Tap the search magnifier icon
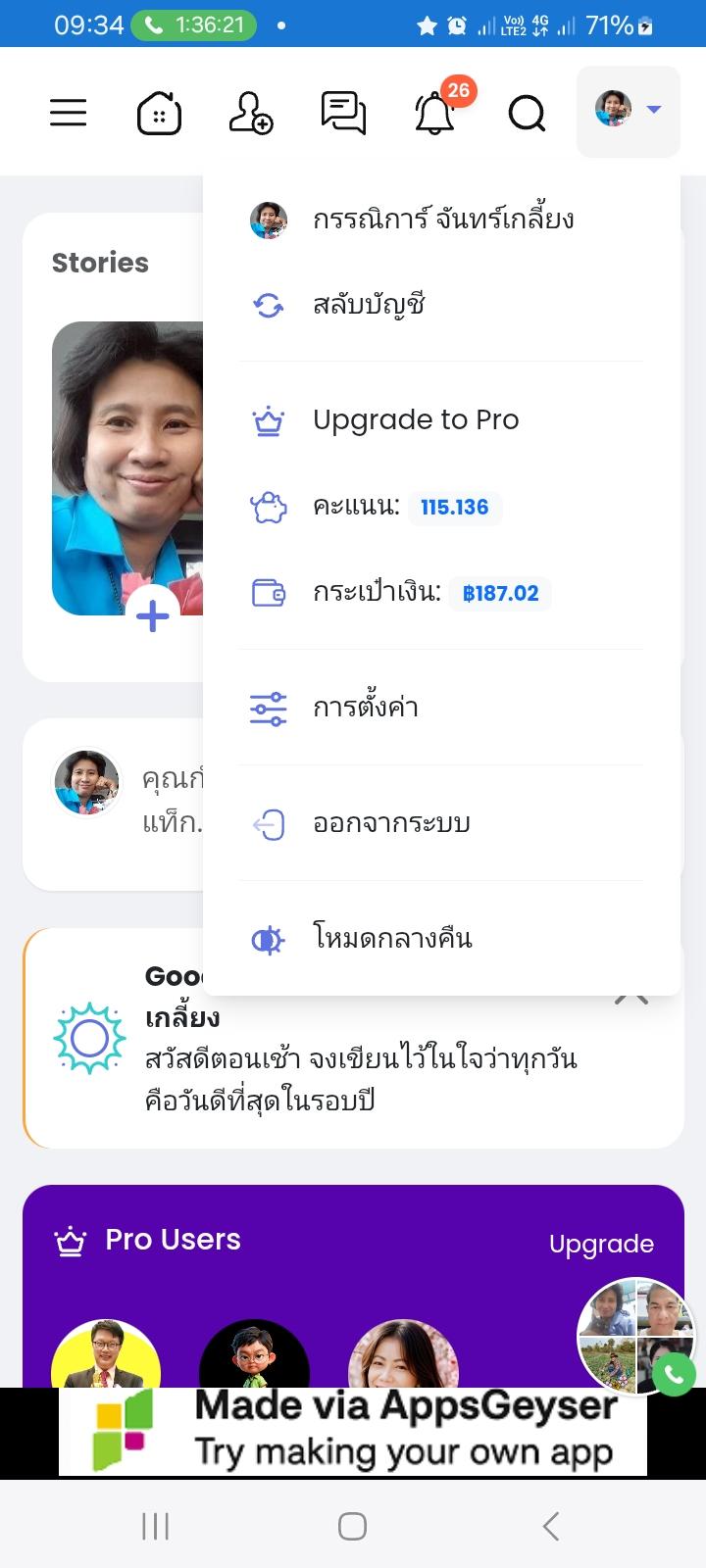This screenshot has height=1568, width=706. [x=527, y=114]
